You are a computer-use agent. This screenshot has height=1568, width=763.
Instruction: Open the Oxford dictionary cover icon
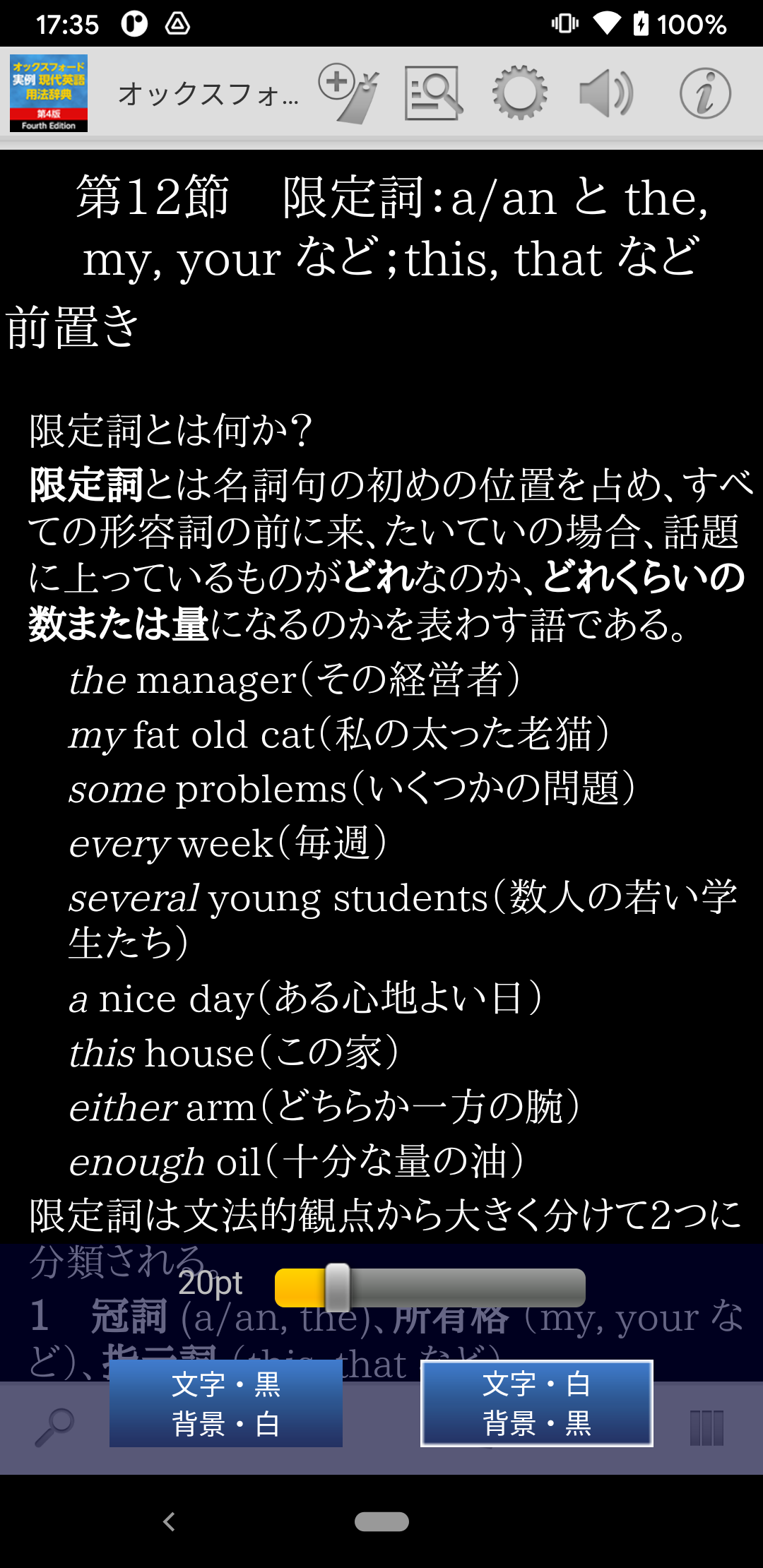pos(49,93)
